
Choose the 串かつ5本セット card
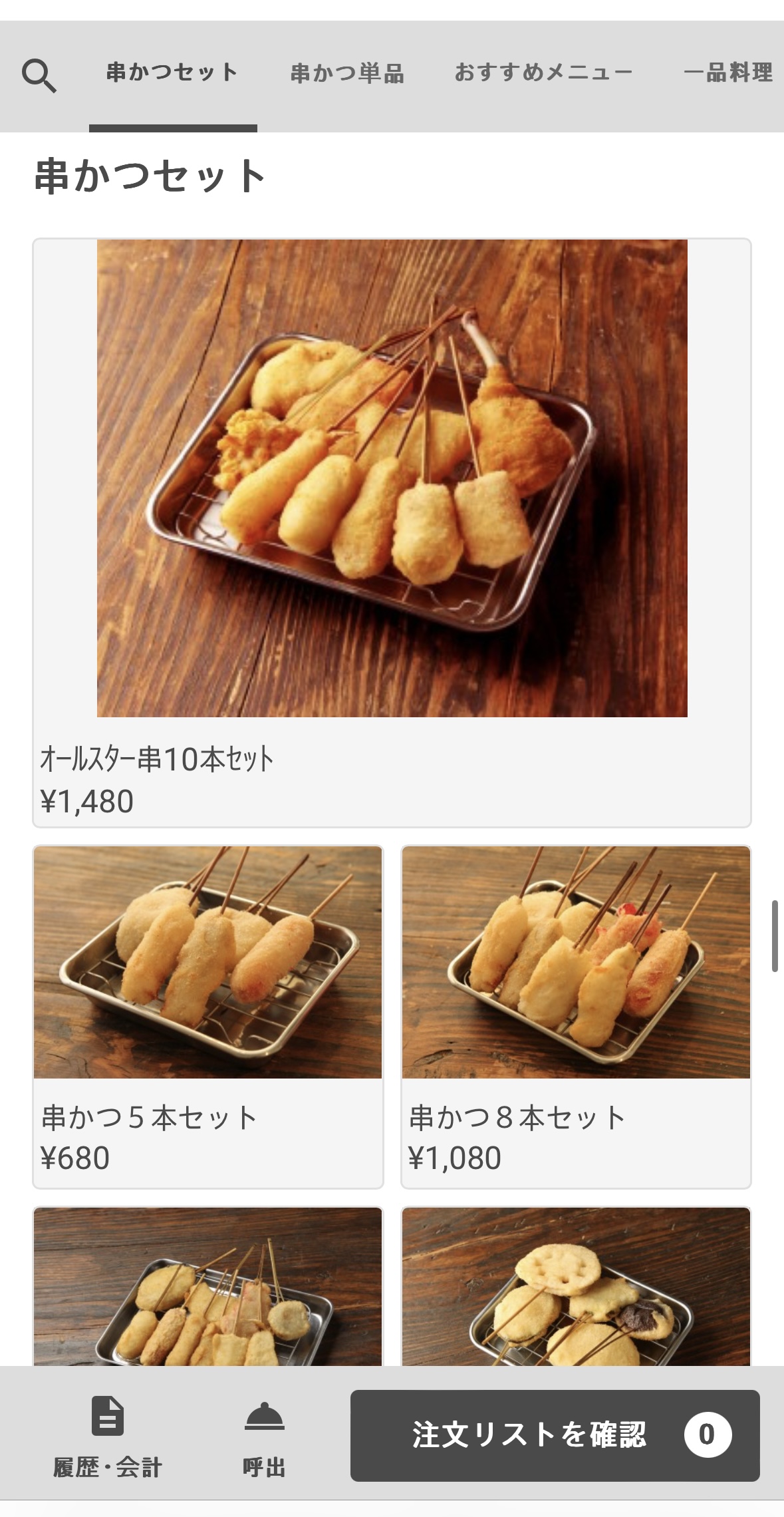point(207,1016)
